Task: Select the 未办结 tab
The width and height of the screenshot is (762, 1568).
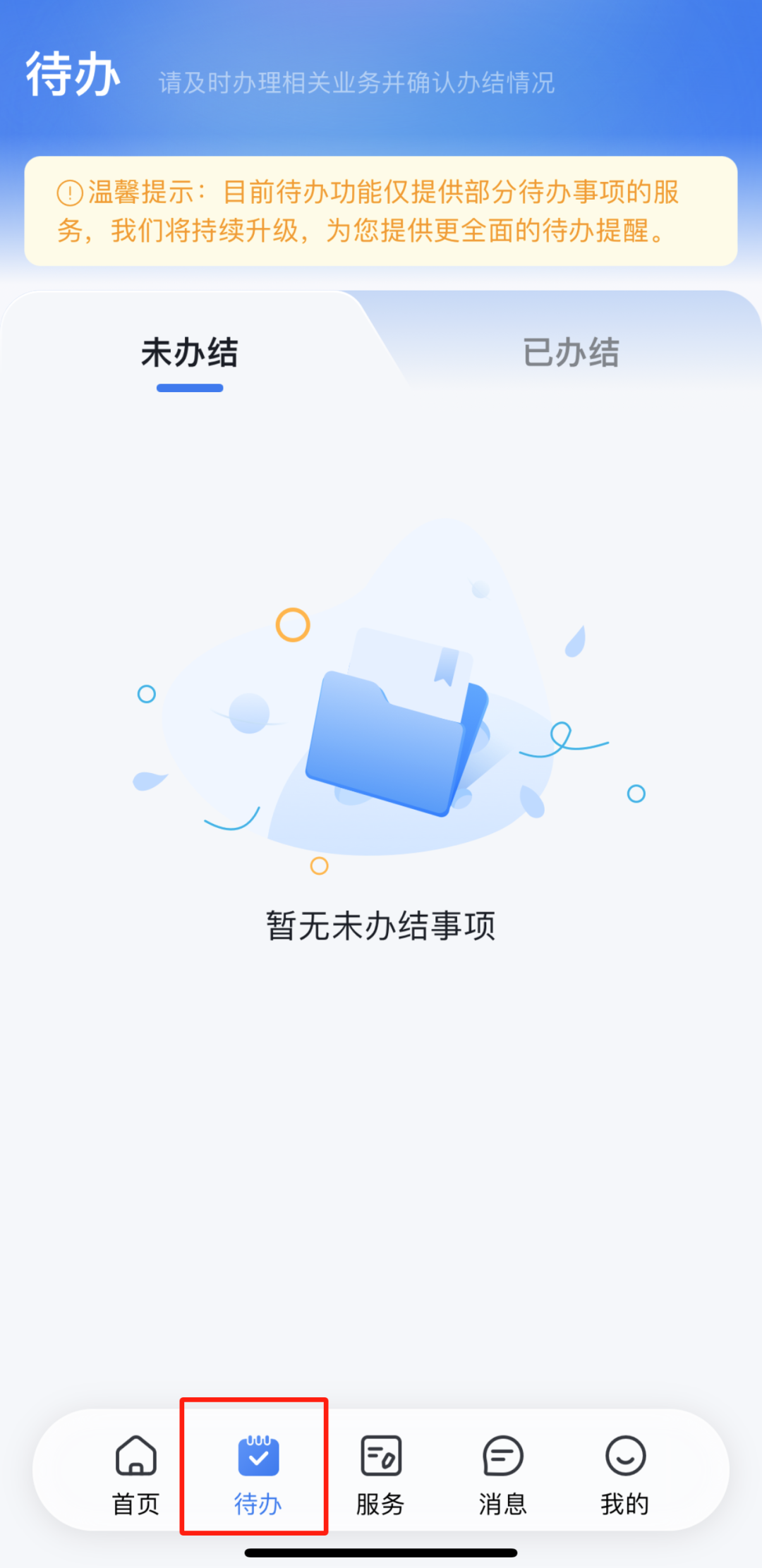Action: click(190, 352)
